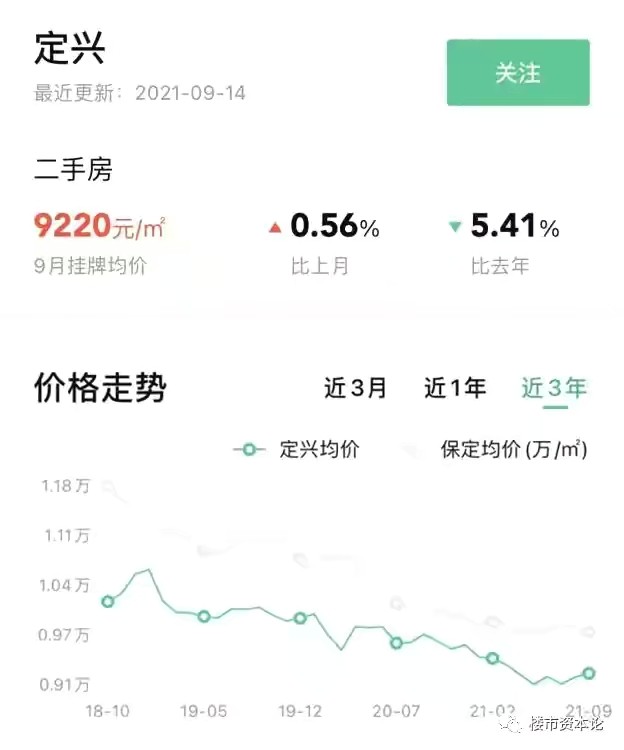
Task: Follow Dingxing with the 关注 button
Action: (517, 73)
